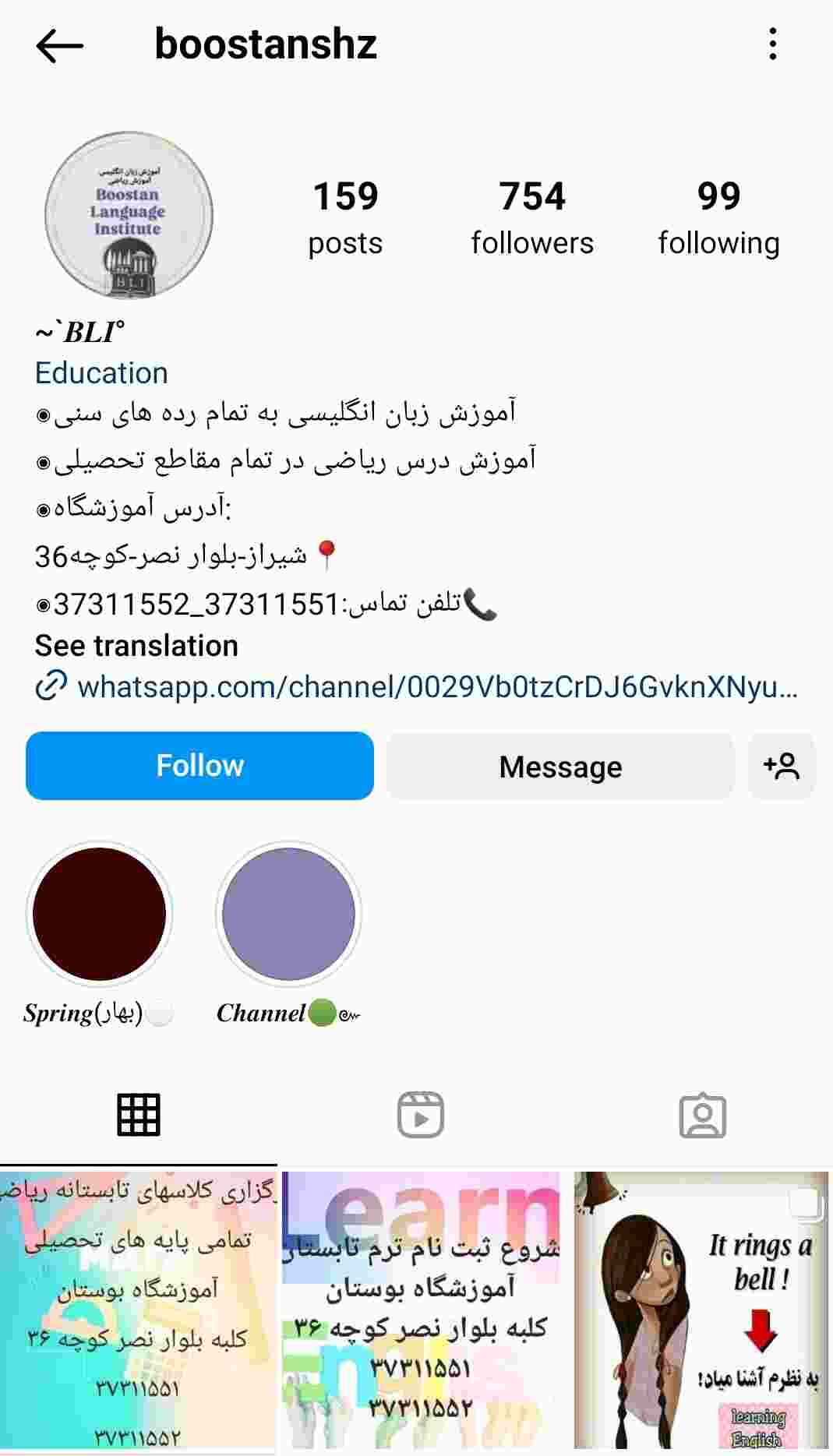Message this profile

point(560,767)
